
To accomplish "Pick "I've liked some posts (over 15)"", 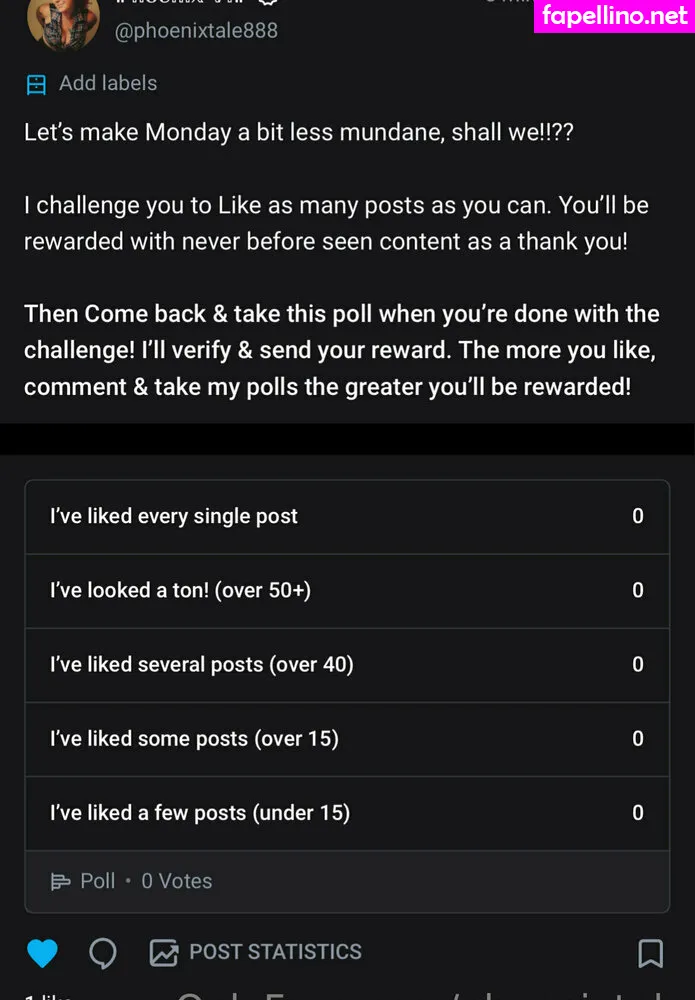I will (346, 739).
